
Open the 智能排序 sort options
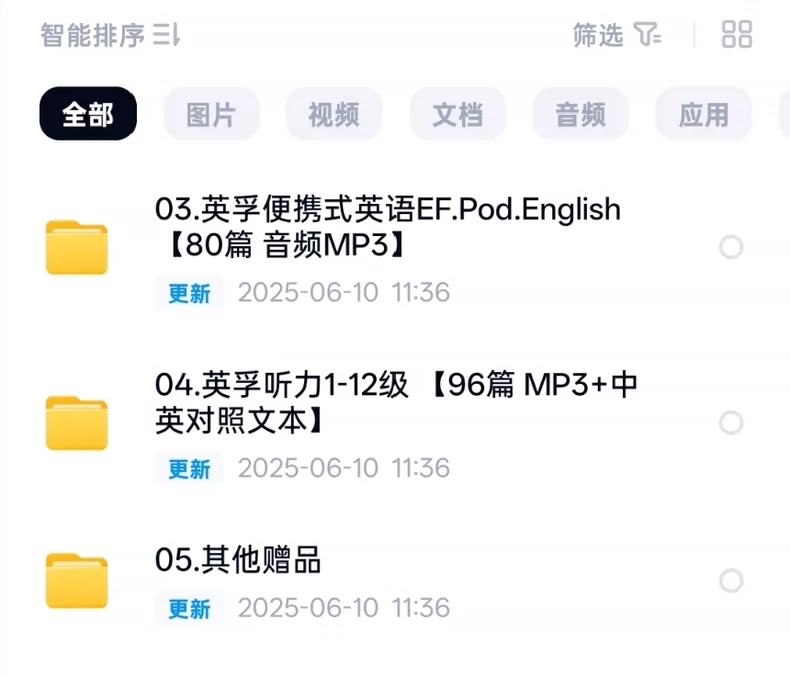pyautogui.click(x=110, y=36)
